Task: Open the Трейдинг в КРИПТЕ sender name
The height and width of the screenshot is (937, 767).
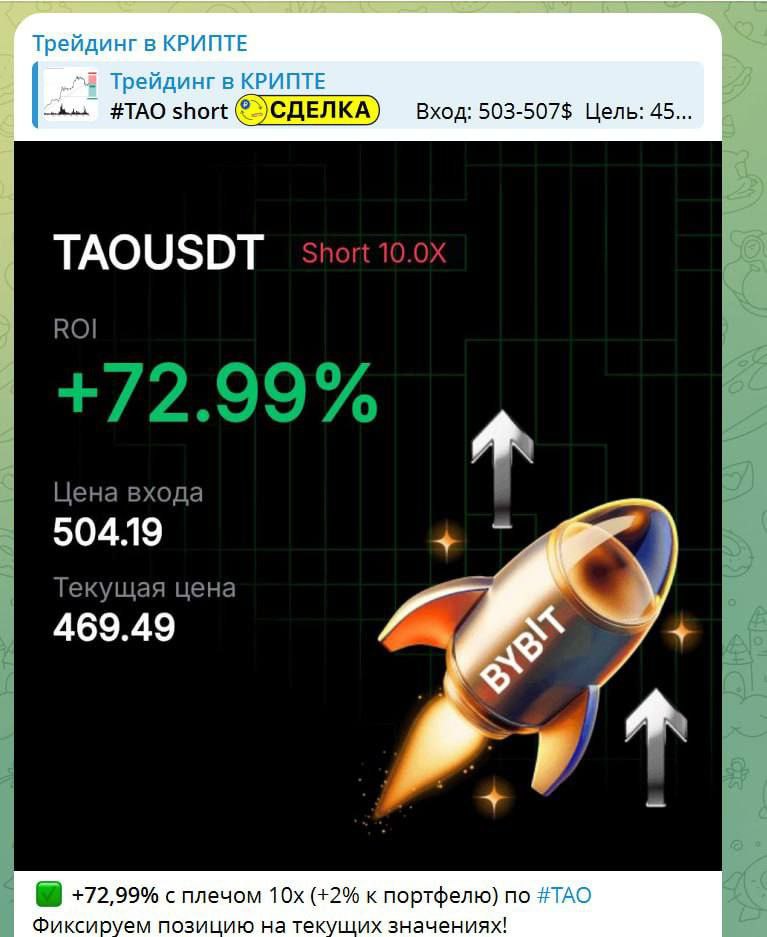Action: click(x=139, y=43)
